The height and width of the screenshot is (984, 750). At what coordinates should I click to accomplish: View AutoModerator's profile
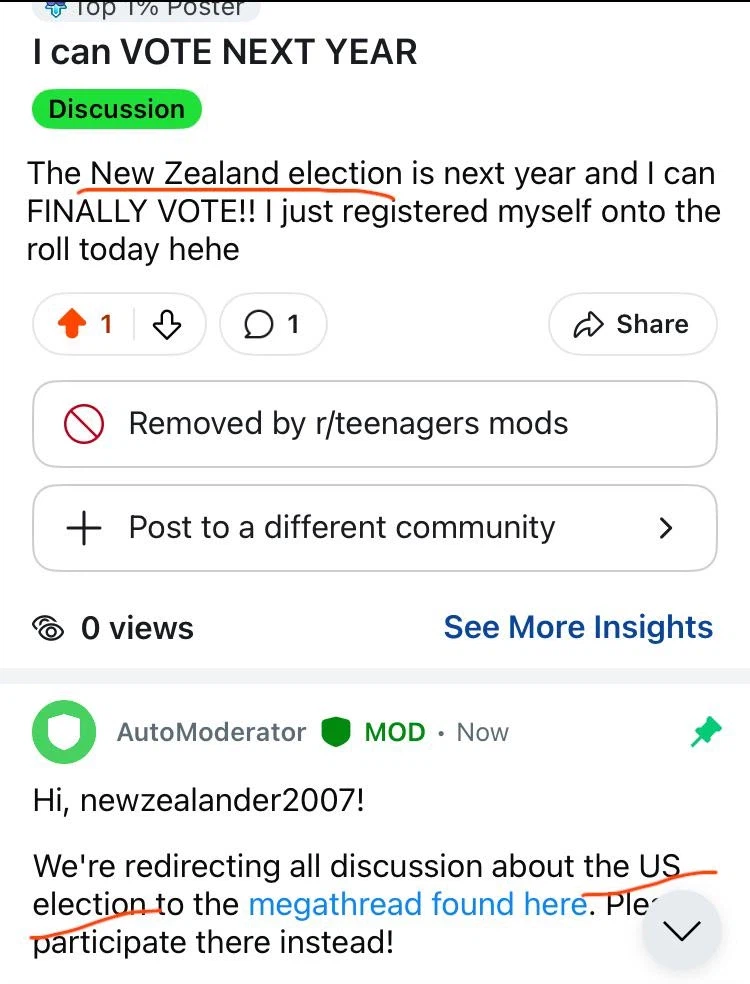pos(210,732)
